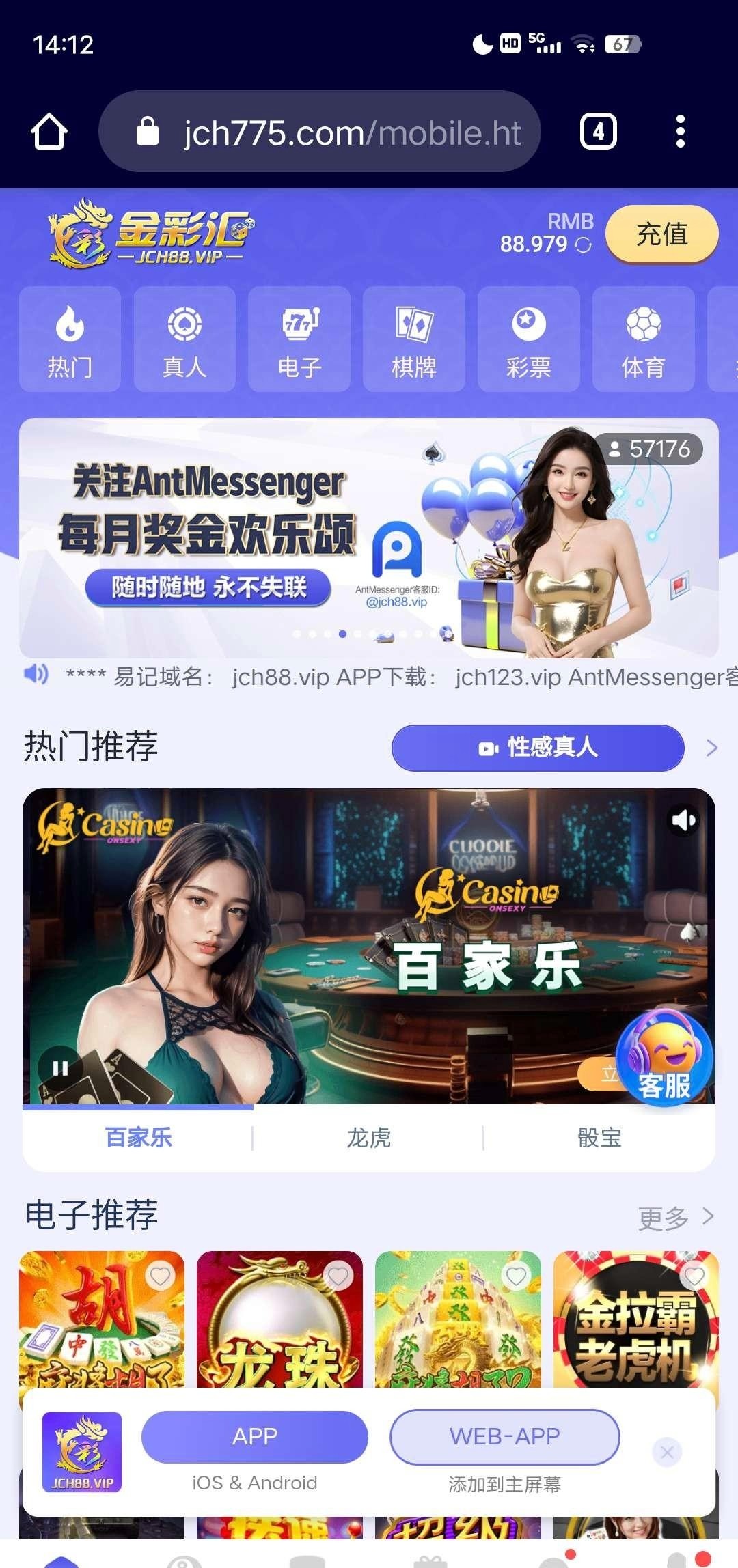
Task: Select the 热门 category
Action: click(x=70, y=339)
